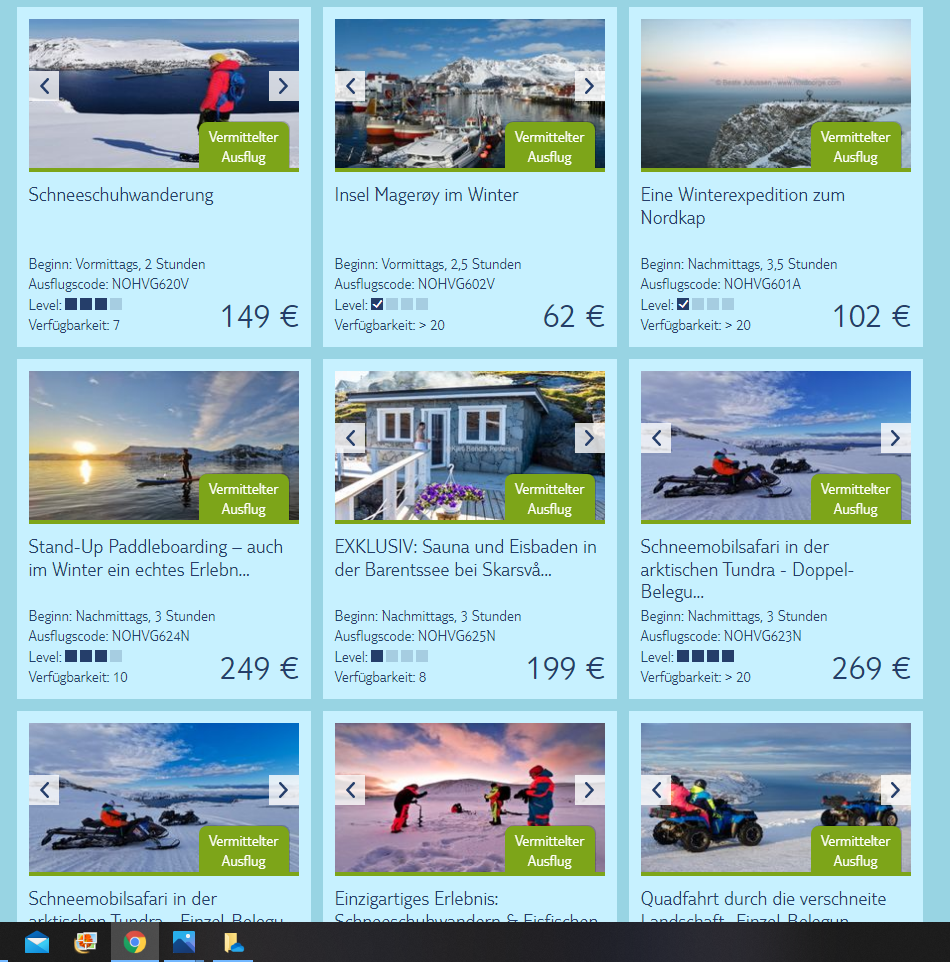This screenshot has height=962, width=950.
Task: Show next image of Einzigartiges Erlebnis card
Action: coord(589,790)
